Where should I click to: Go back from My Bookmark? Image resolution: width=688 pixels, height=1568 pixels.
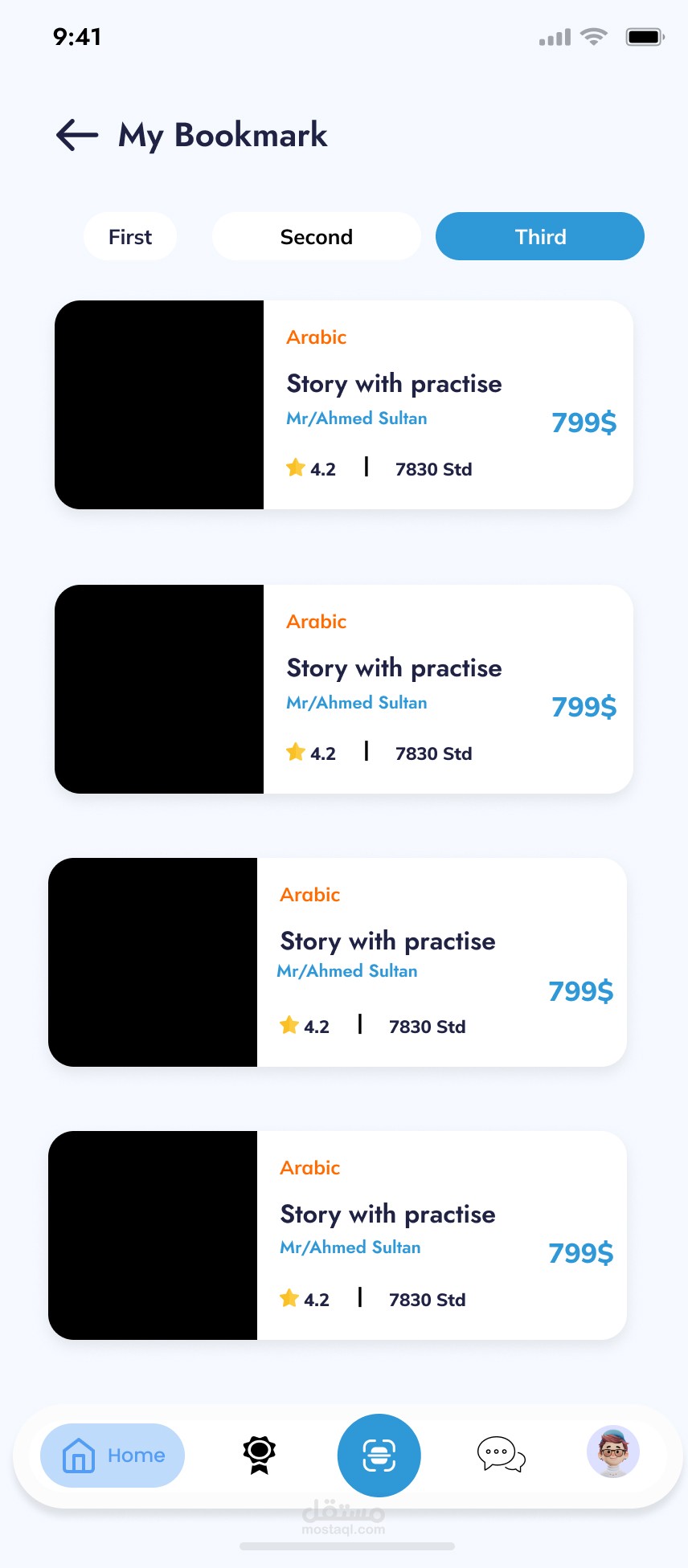(77, 135)
